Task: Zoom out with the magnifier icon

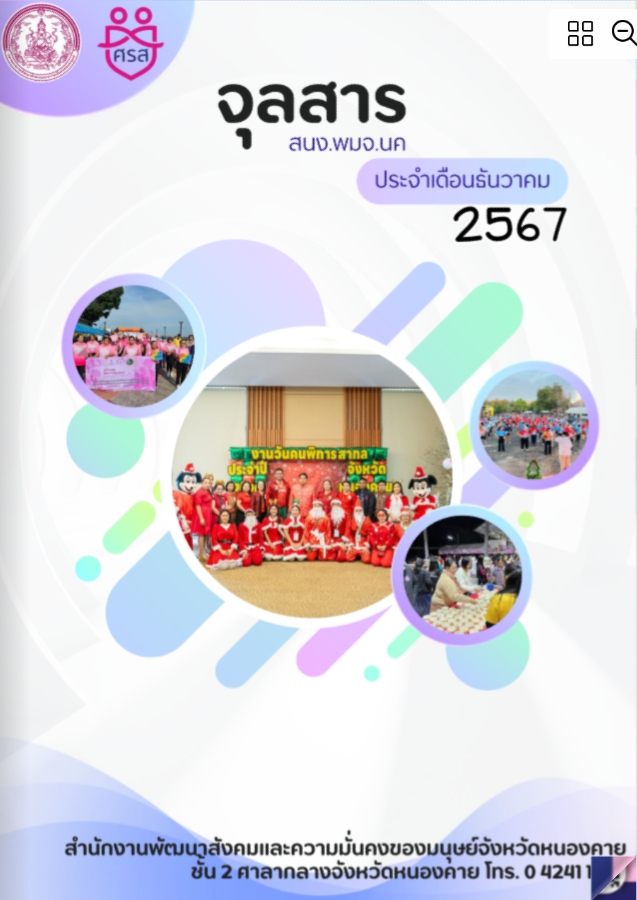Action: pyautogui.click(x=623, y=34)
